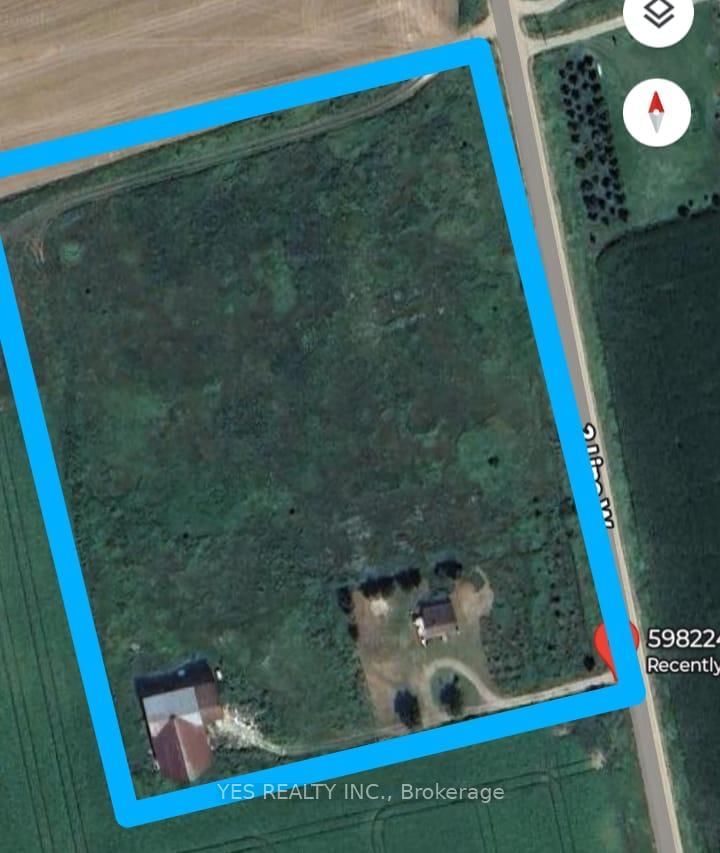
Task: Expand the Recently listing info text
Action: [x=684, y=665]
